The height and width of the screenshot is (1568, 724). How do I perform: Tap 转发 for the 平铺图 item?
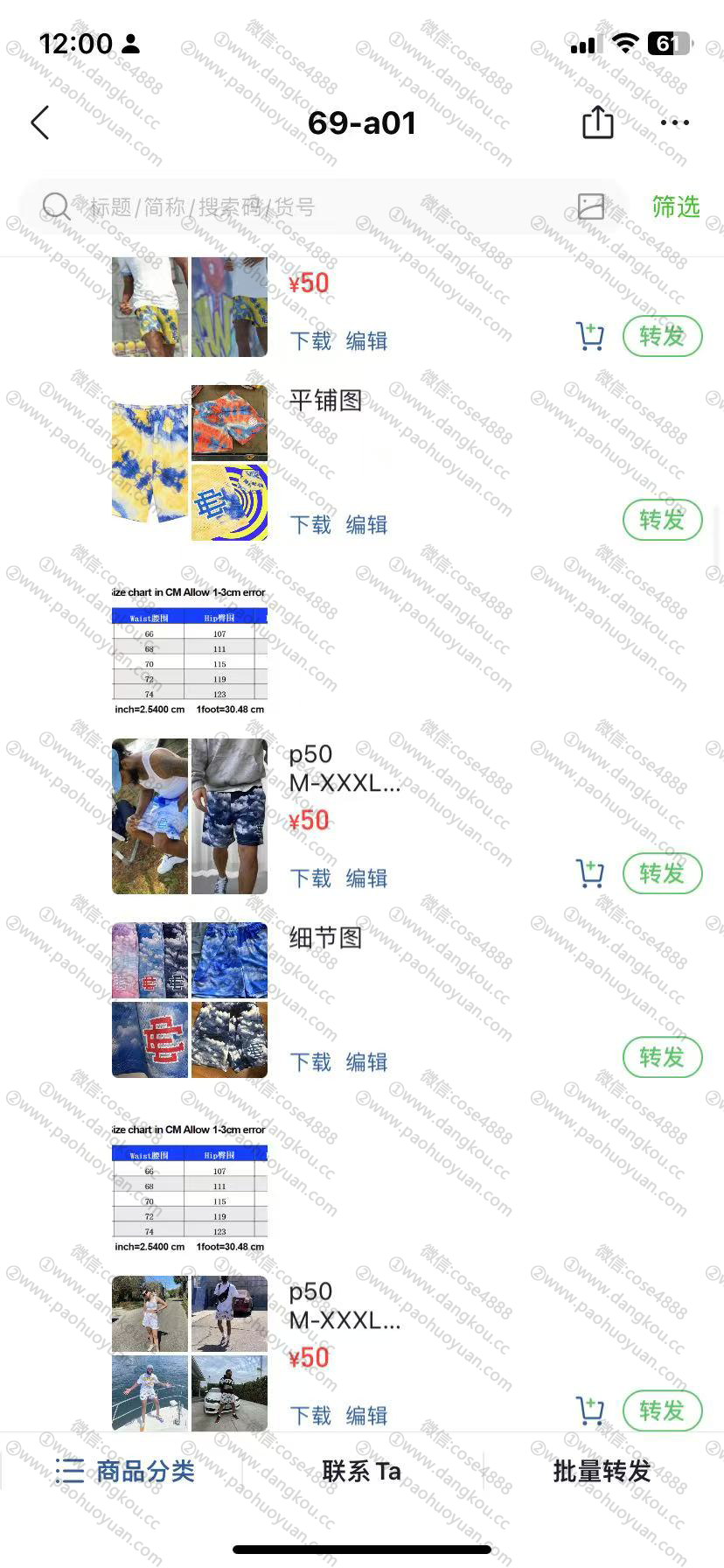663,520
